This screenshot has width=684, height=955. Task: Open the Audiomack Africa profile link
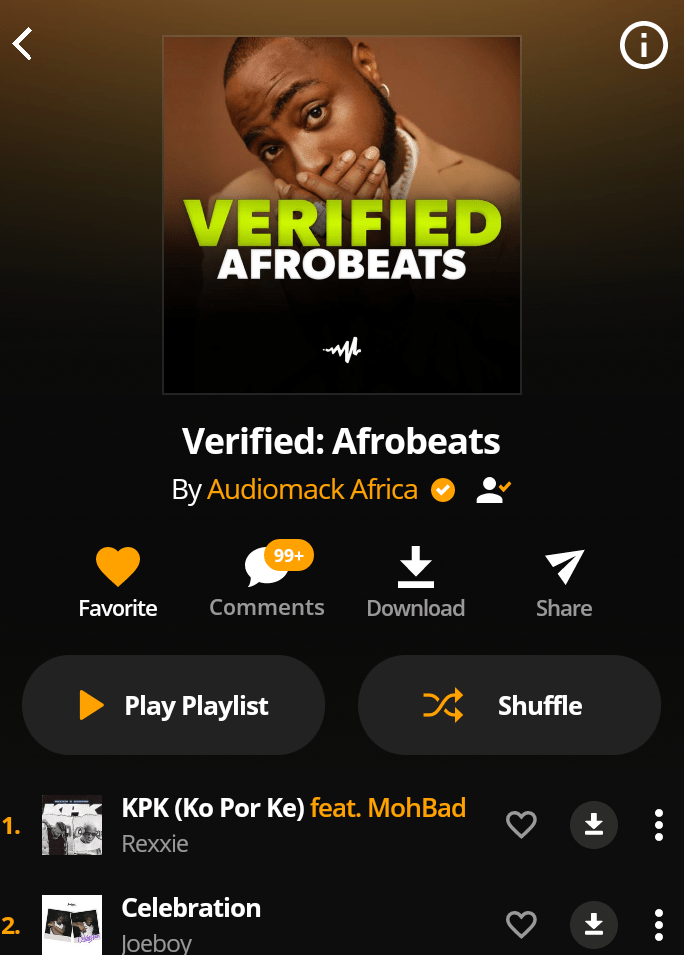pyautogui.click(x=312, y=490)
